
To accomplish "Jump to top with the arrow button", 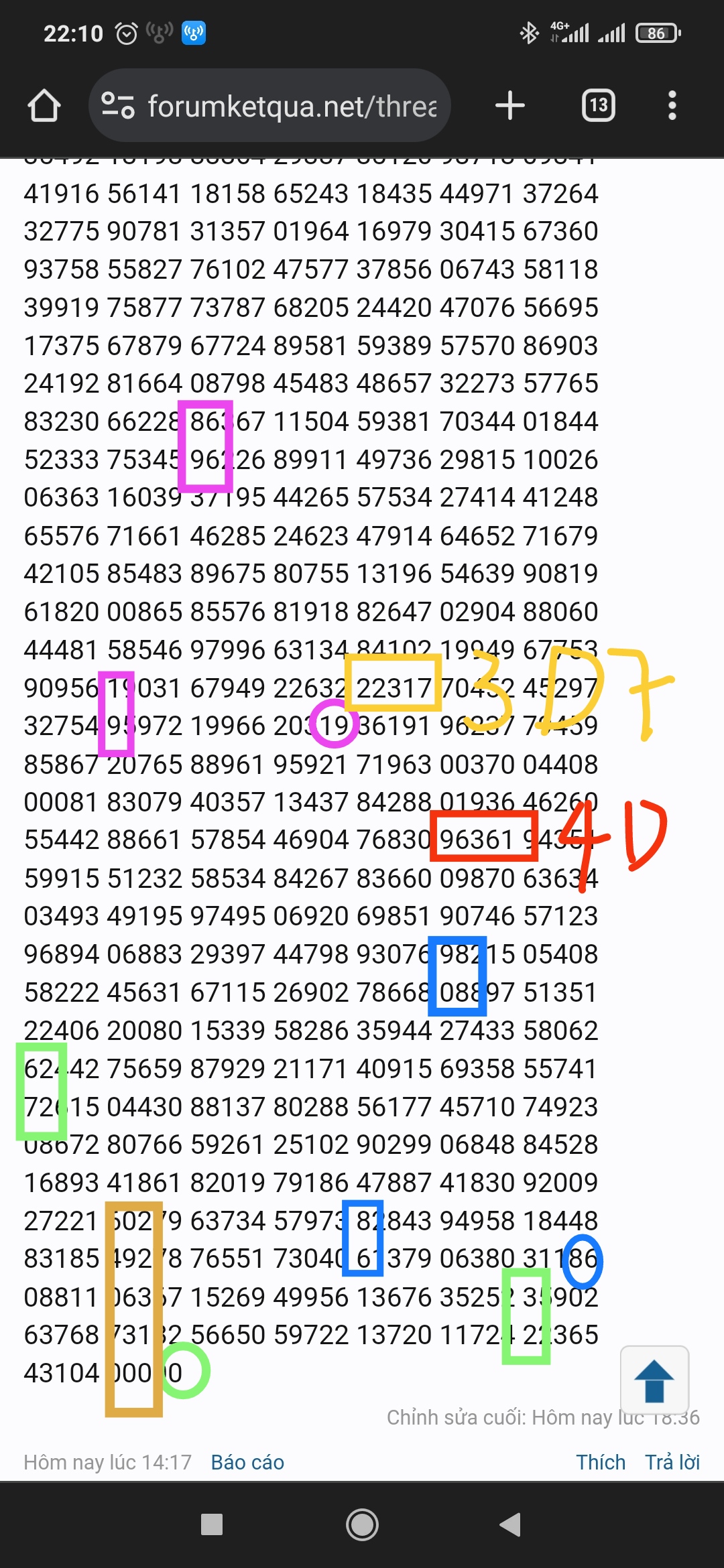I will pyautogui.click(x=654, y=1381).
